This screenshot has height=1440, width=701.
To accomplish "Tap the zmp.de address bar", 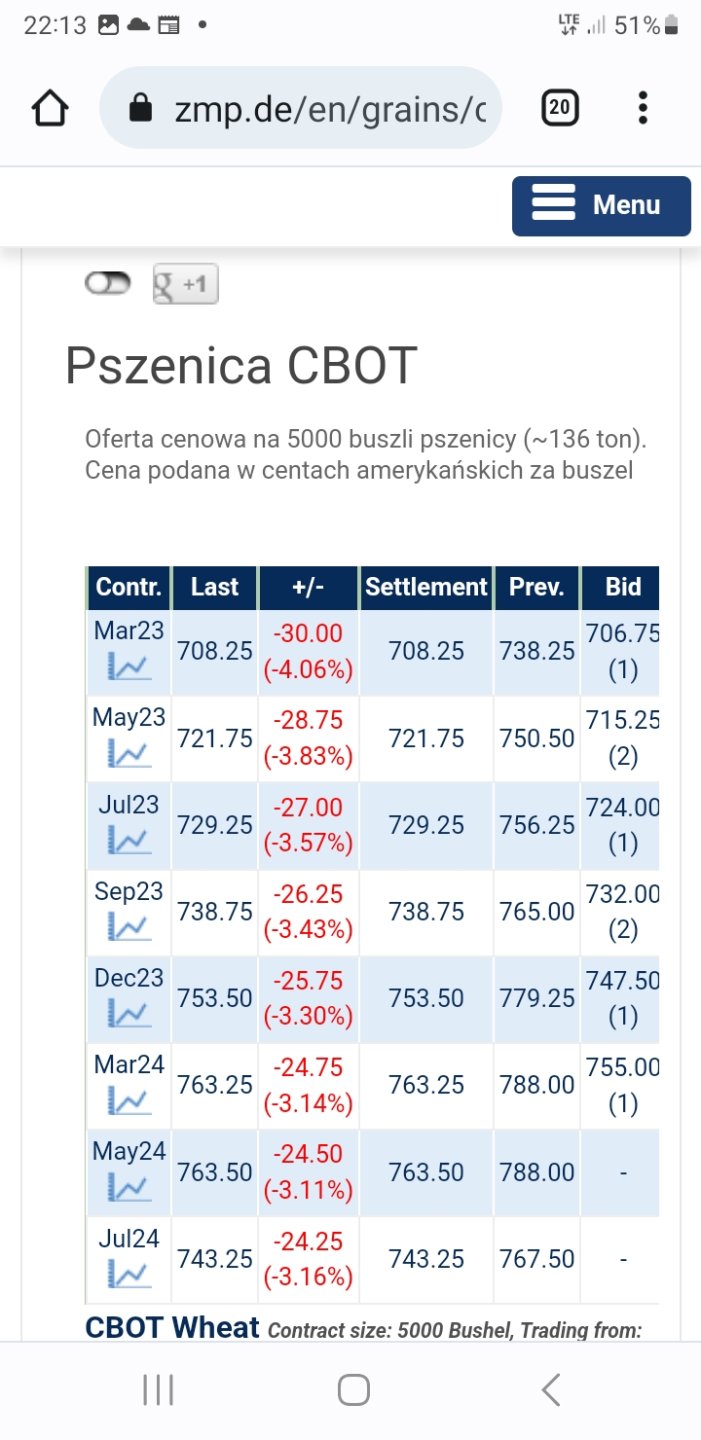I will [x=300, y=109].
